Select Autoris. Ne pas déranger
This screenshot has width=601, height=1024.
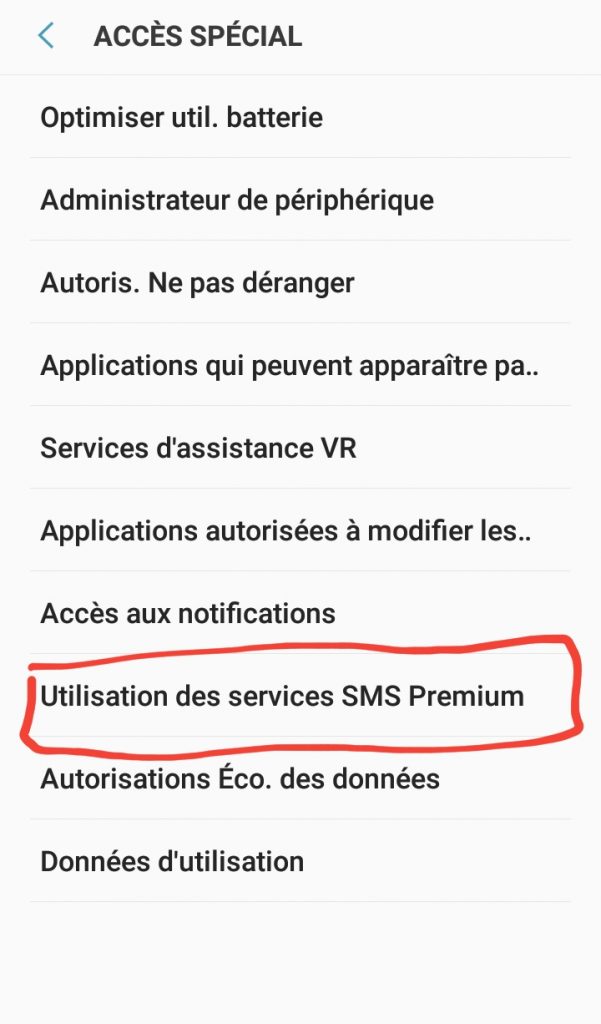pyautogui.click(x=197, y=283)
